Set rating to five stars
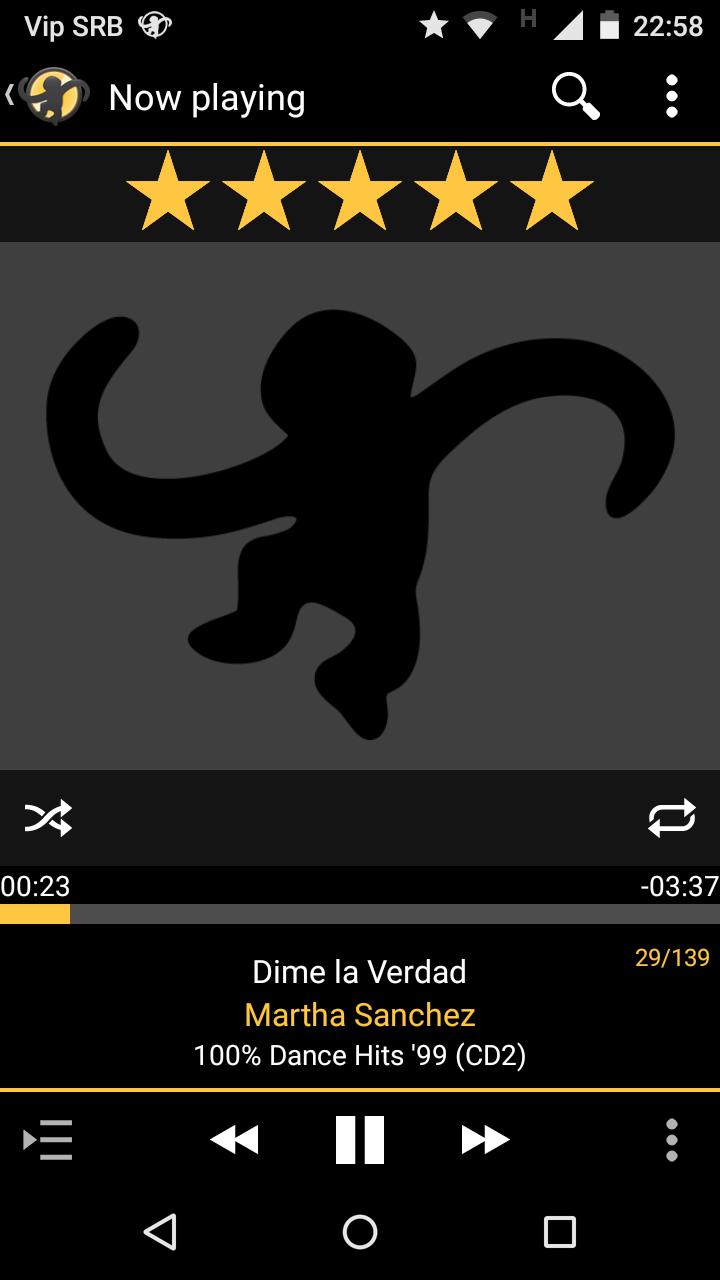The width and height of the screenshot is (720, 1280). (552, 191)
